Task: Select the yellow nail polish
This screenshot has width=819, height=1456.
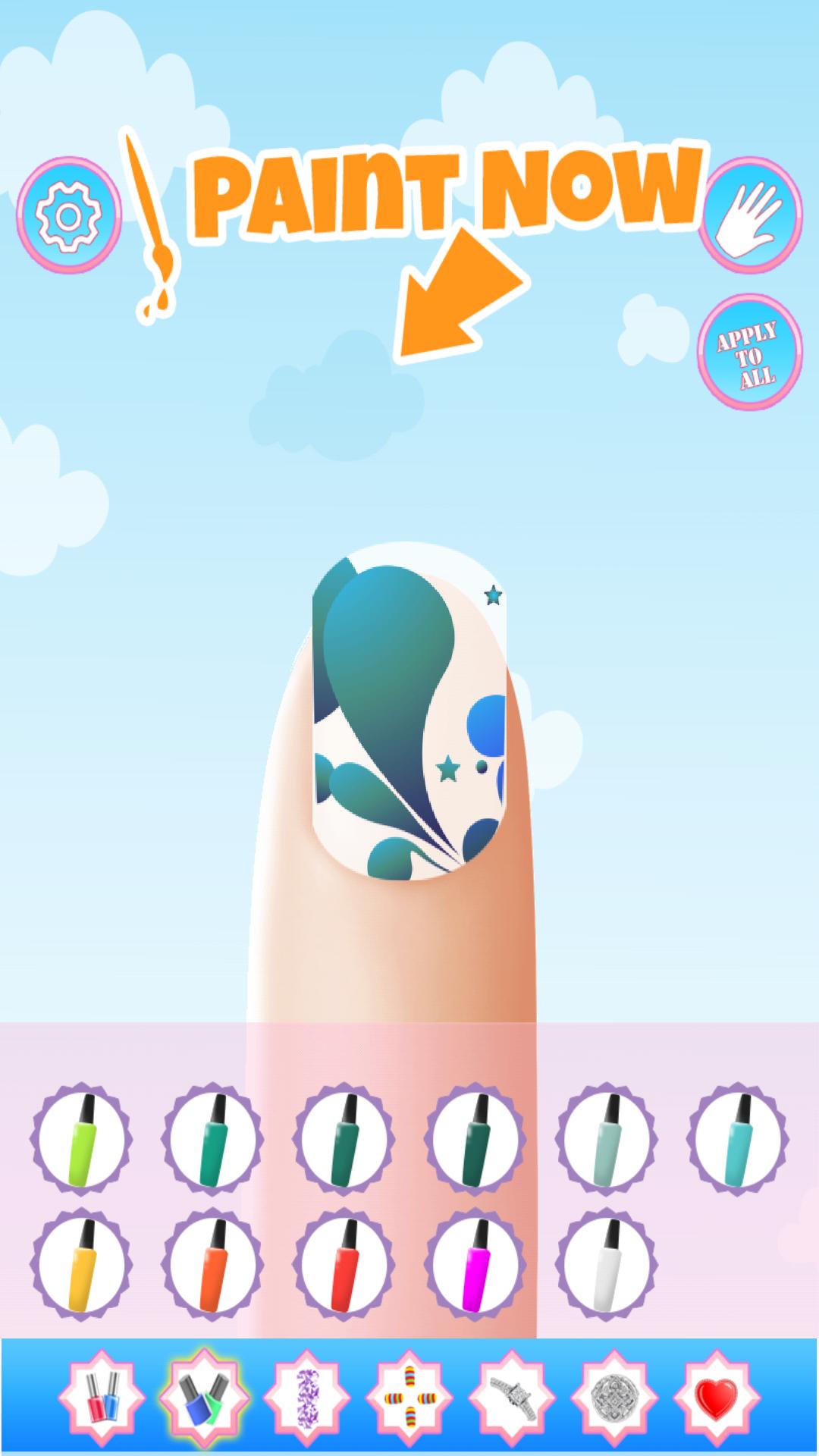Action: (81, 1265)
